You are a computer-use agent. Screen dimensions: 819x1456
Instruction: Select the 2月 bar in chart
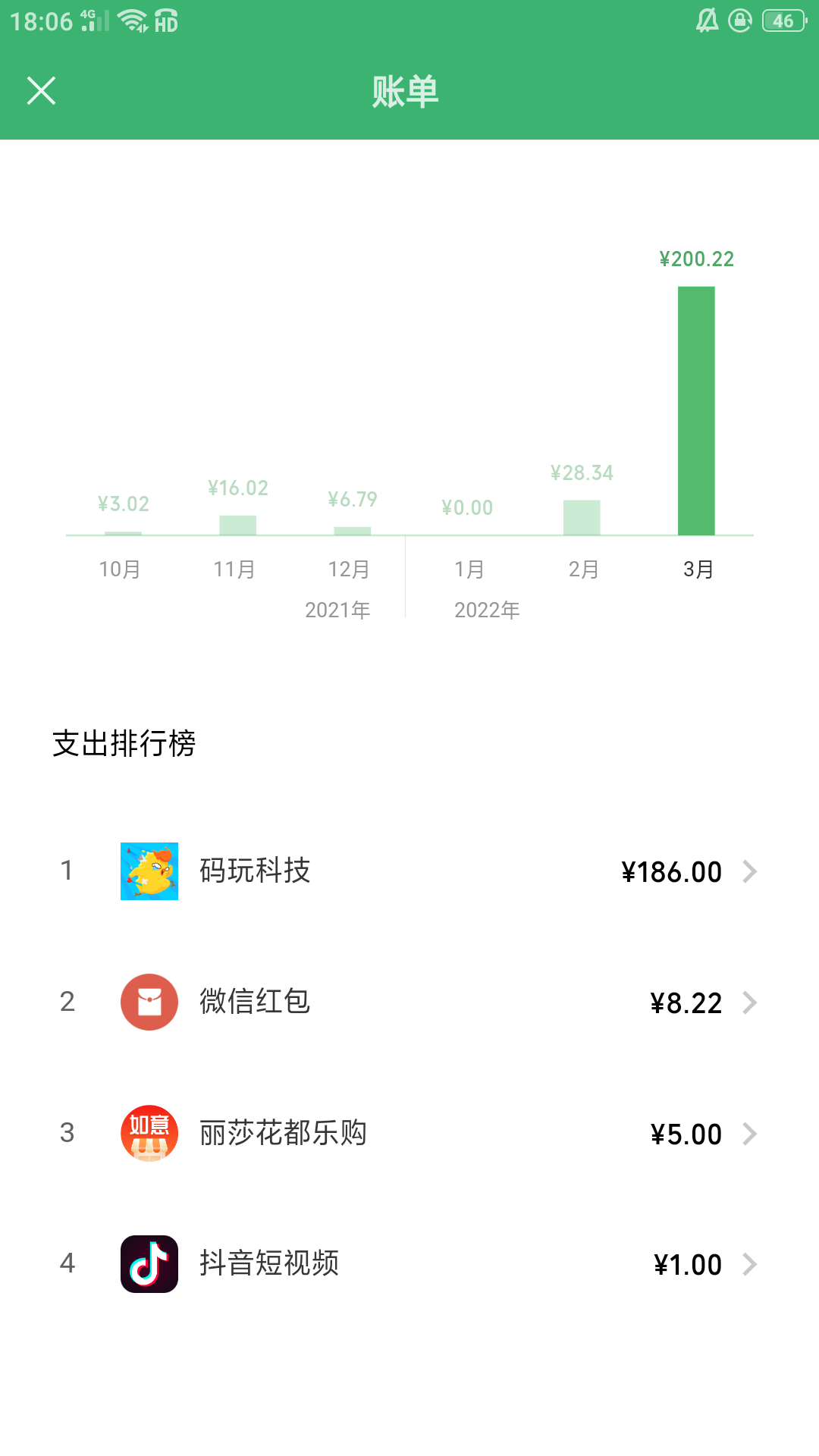point(582,517)
